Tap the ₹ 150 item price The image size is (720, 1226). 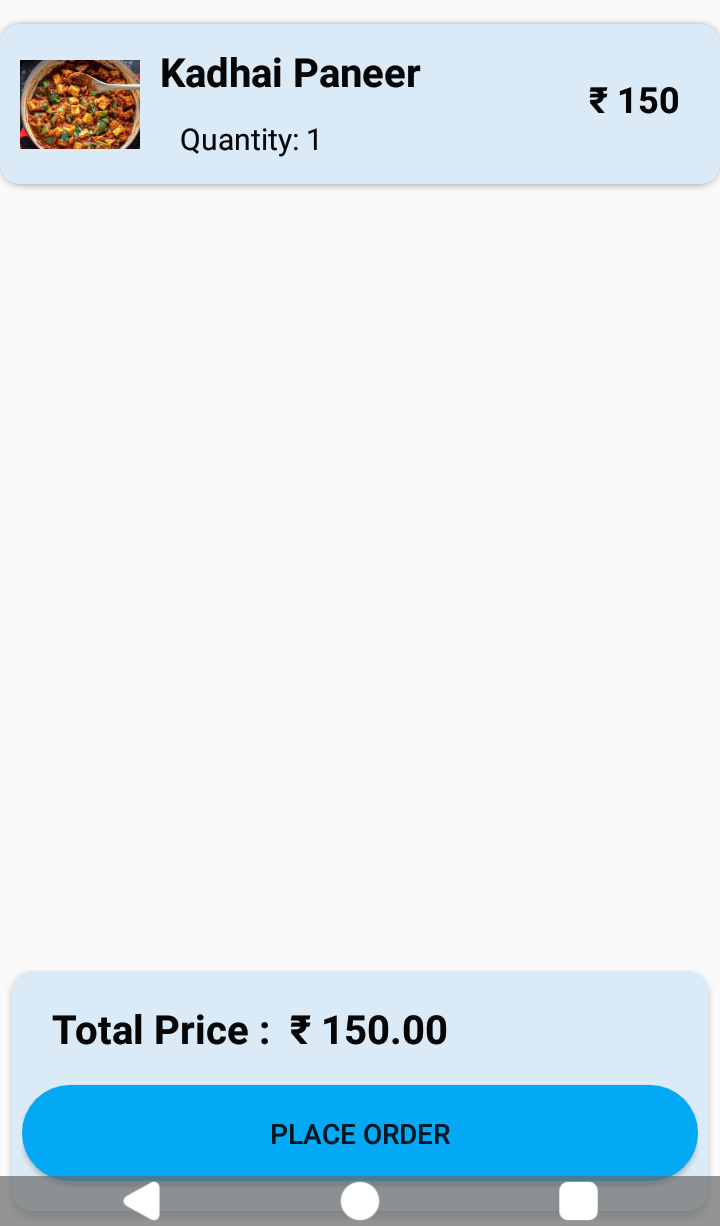[x=634, y=100]
